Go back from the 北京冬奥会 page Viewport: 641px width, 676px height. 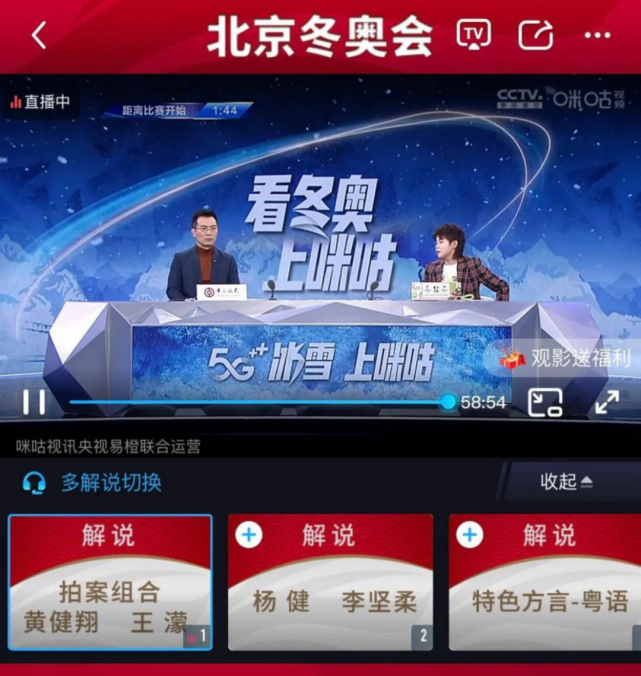(x=39, y=36)
